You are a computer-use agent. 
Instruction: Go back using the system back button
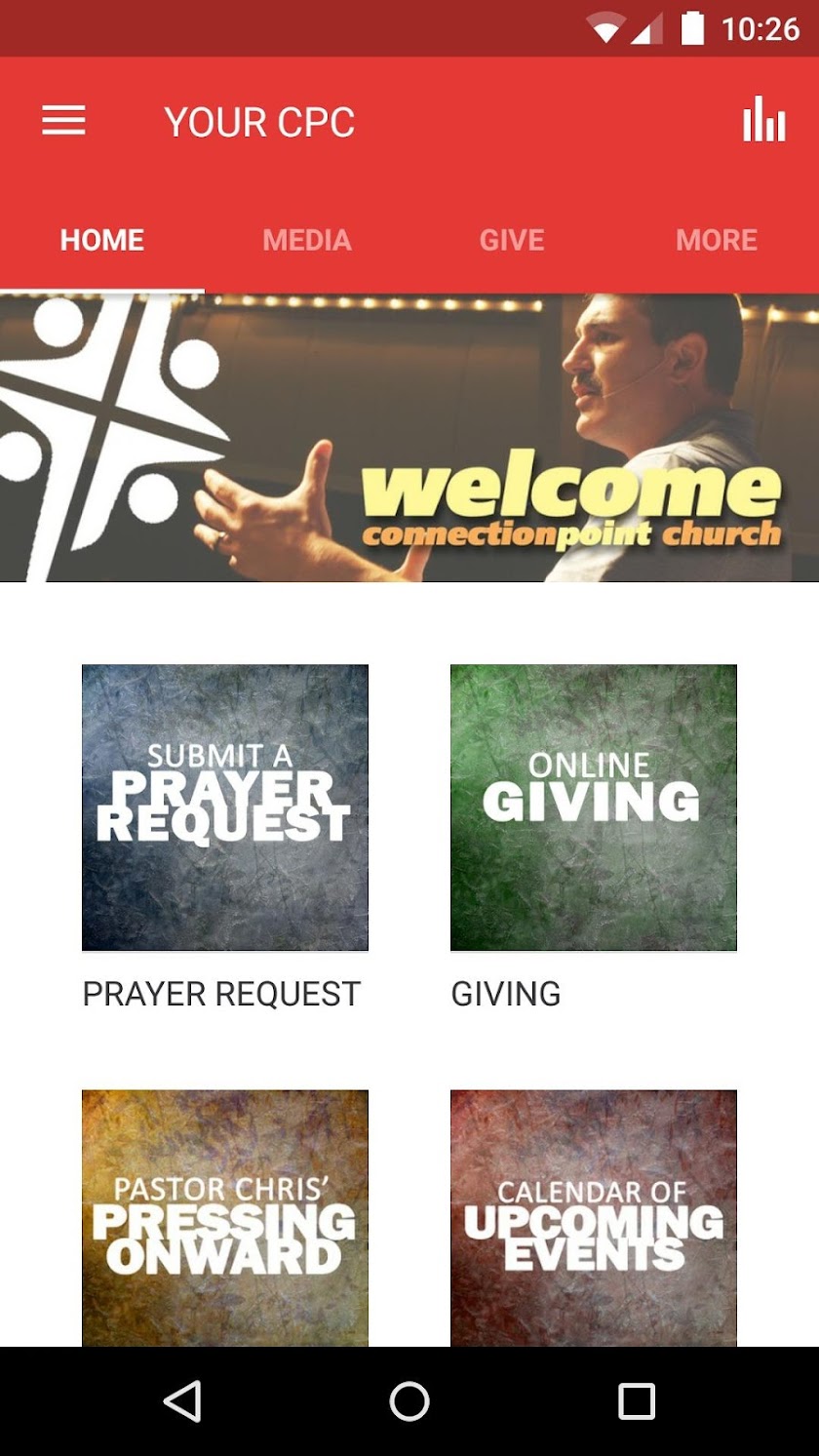[182, 1401]
